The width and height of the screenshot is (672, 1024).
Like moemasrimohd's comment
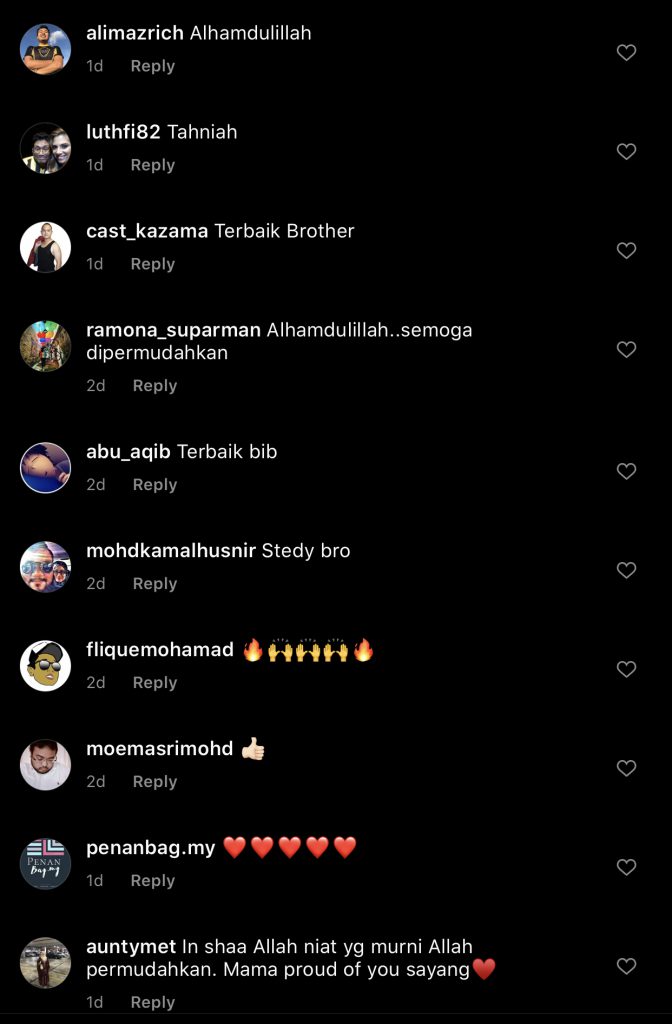[626, 768]
